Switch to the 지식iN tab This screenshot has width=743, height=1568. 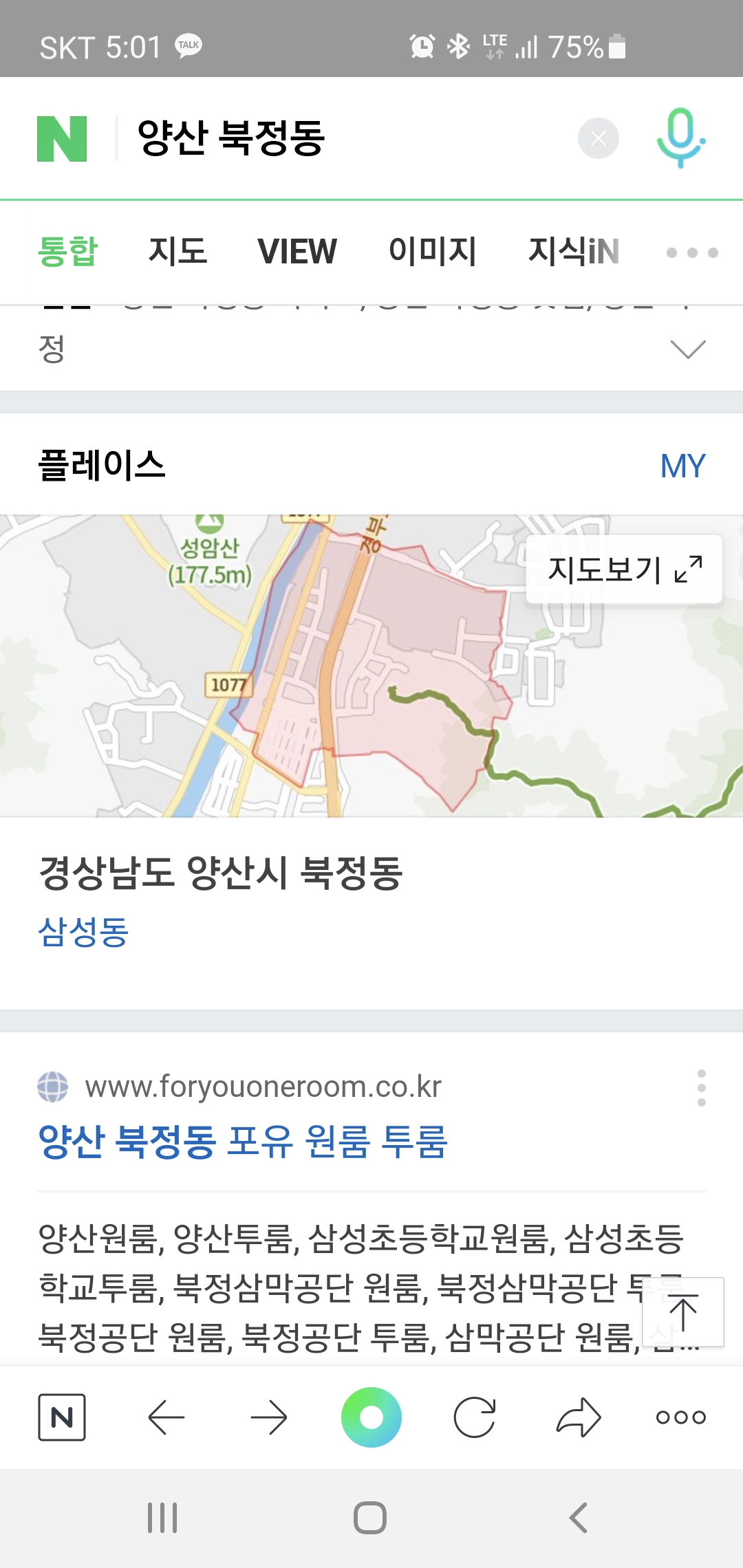[x=574, y=251]
